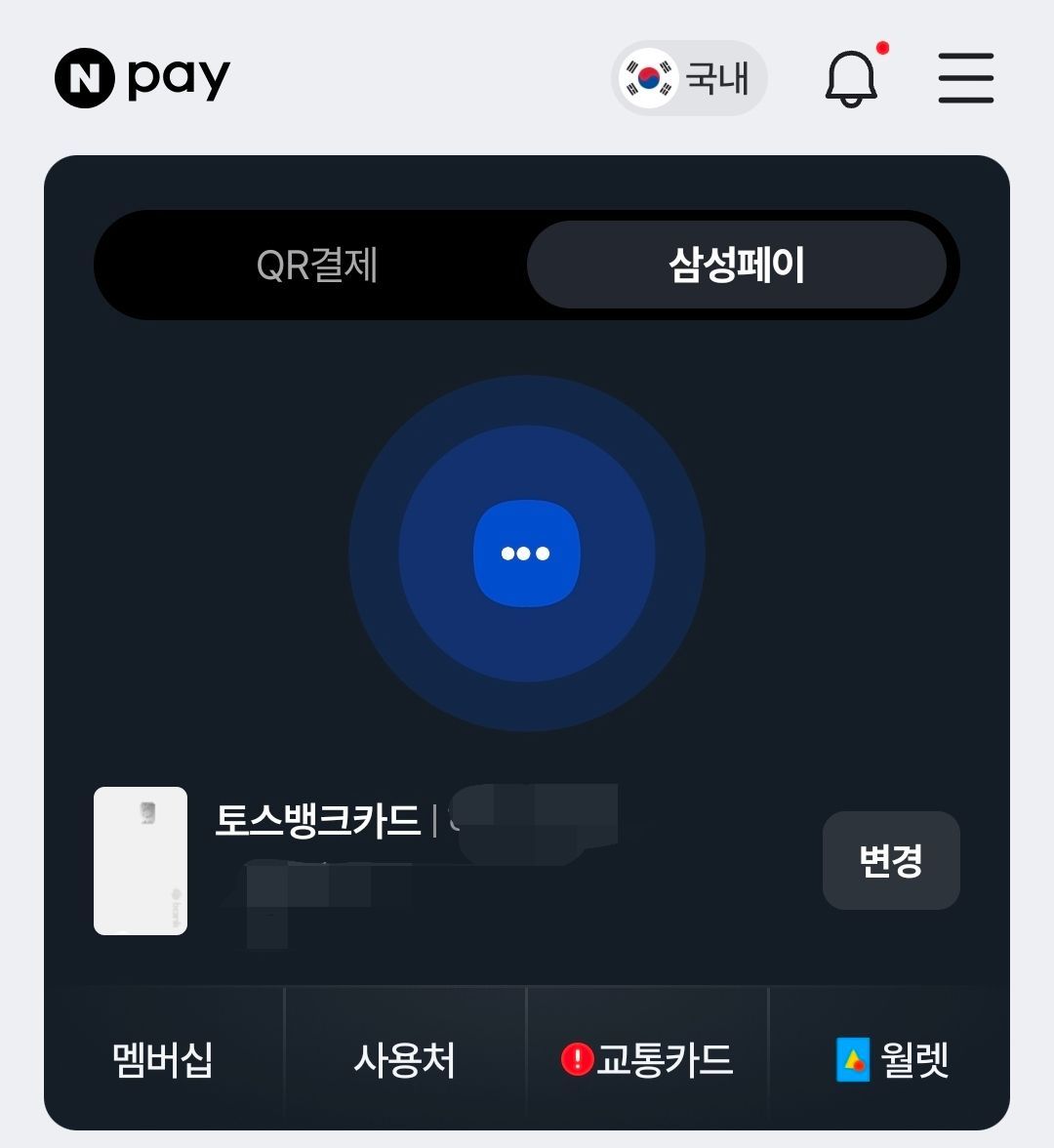
Task: Open 멤버십 membership
Action: click(x=164, y=1059)
